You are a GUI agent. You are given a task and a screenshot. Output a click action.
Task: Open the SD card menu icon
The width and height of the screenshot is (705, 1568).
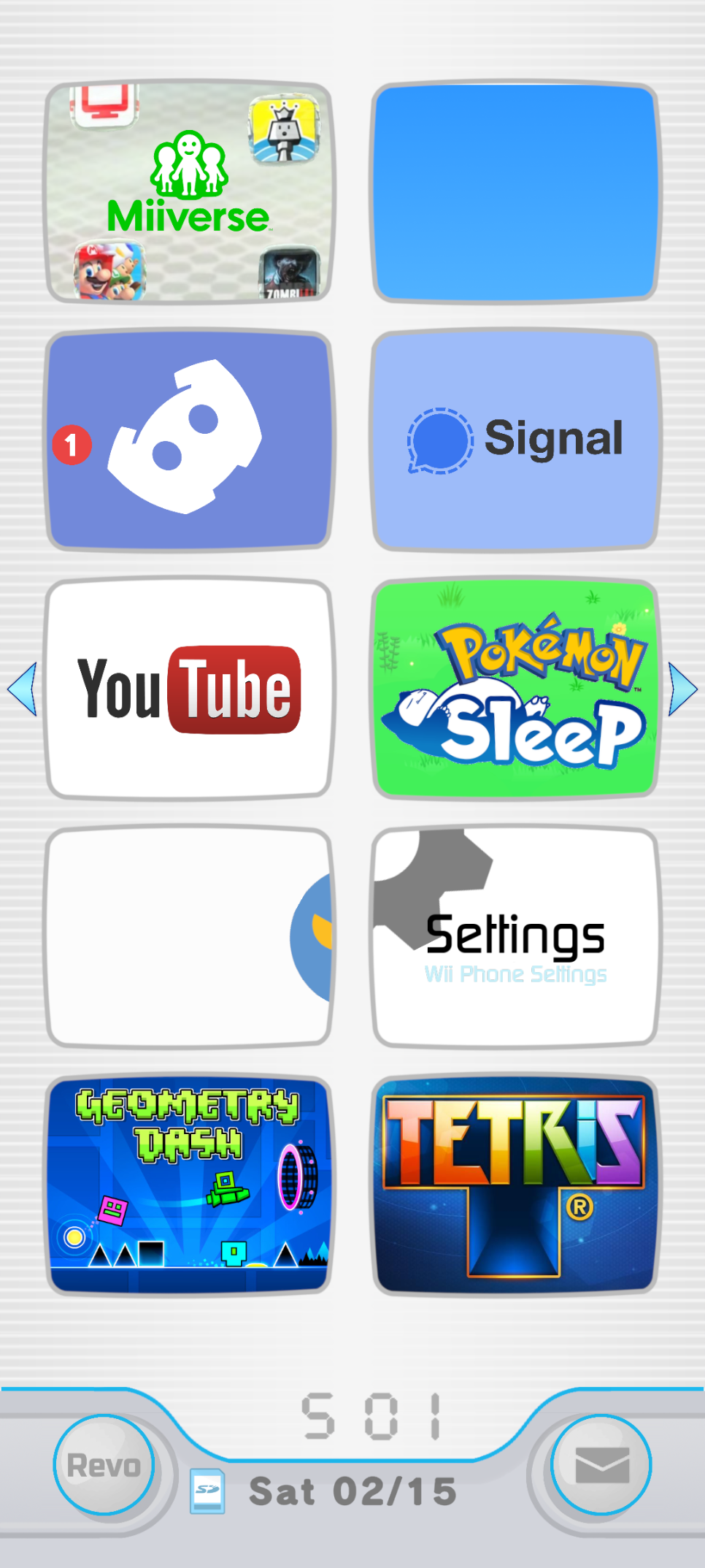[x=207, y=1491]
